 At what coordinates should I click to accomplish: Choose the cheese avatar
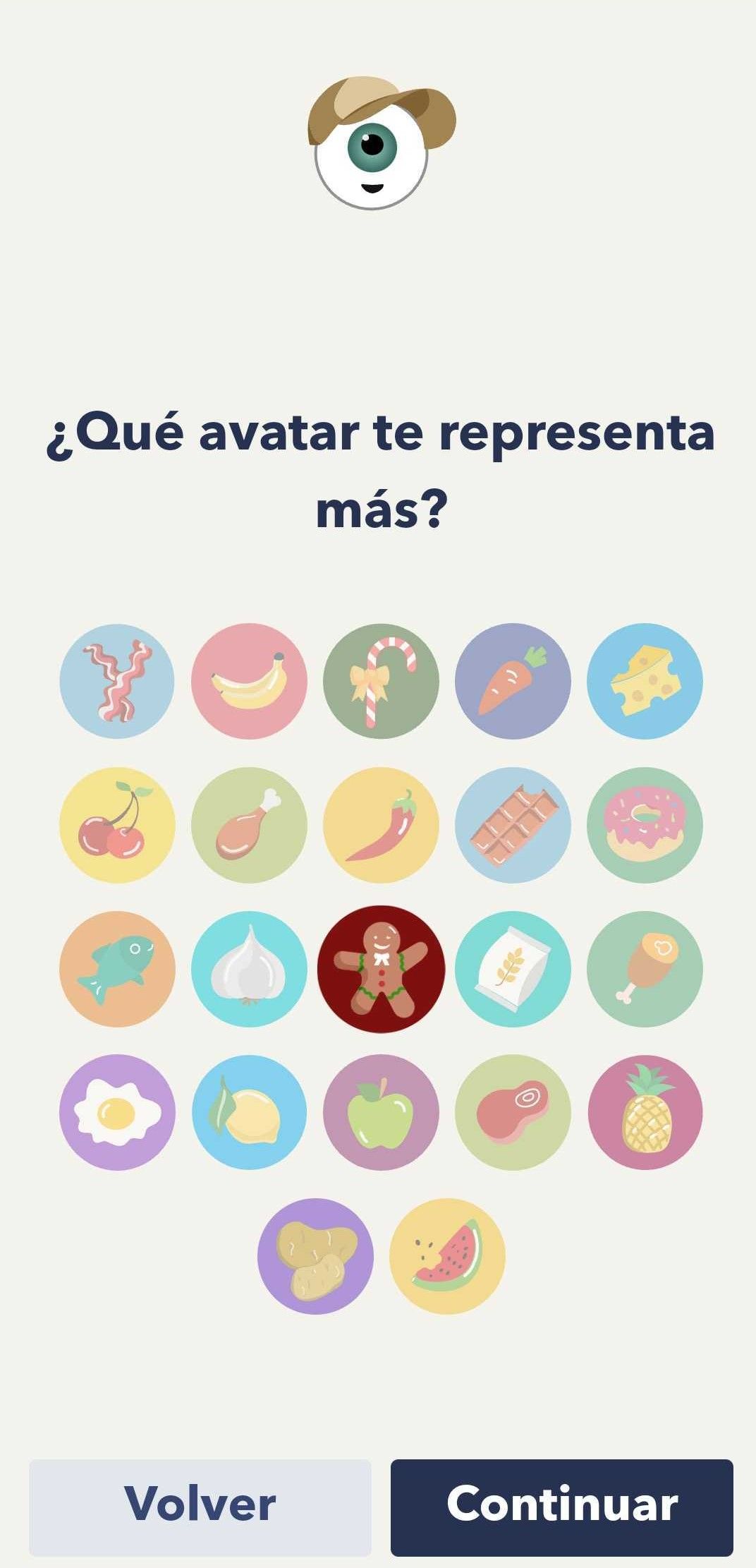pyautogui.click(x=645, y=681)
